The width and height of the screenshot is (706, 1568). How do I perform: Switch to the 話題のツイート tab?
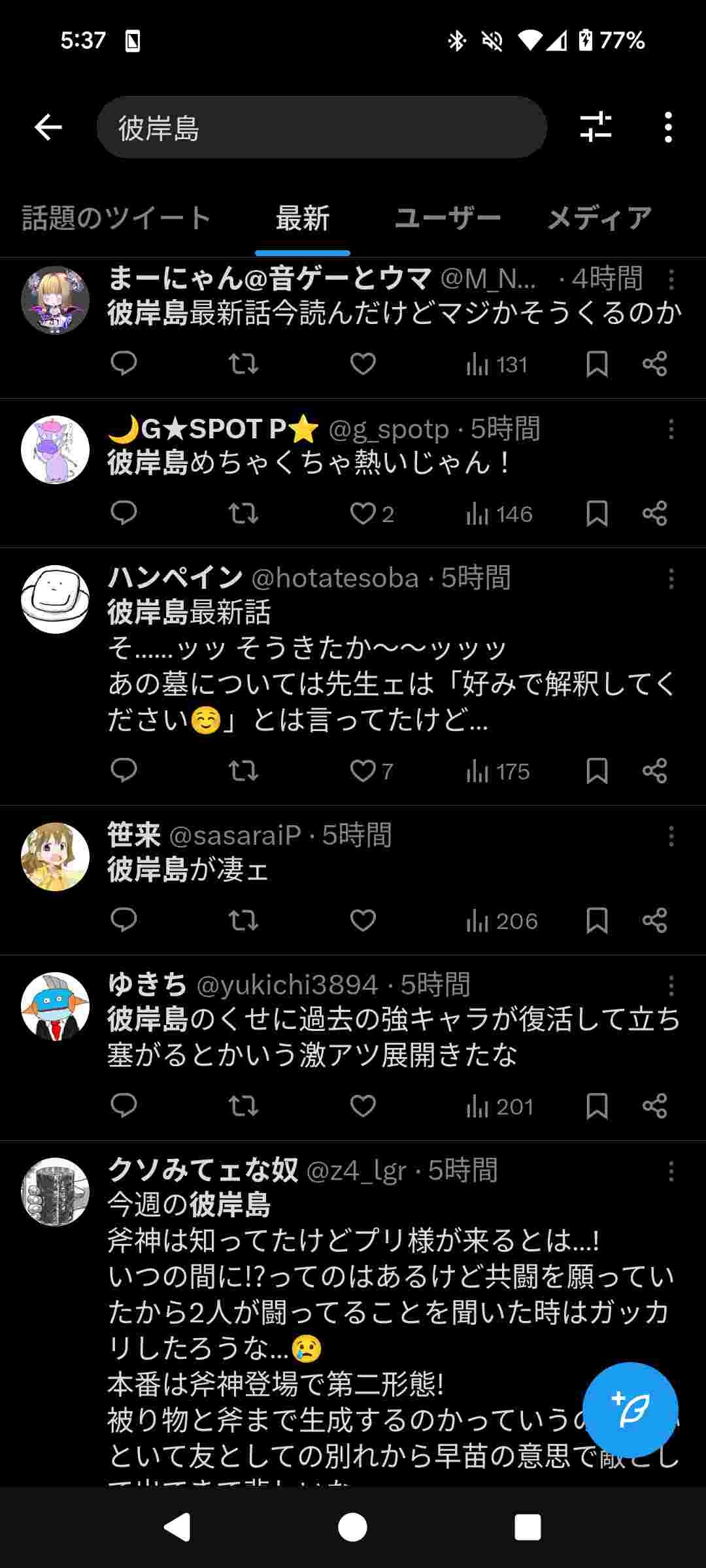pos(116,218)
